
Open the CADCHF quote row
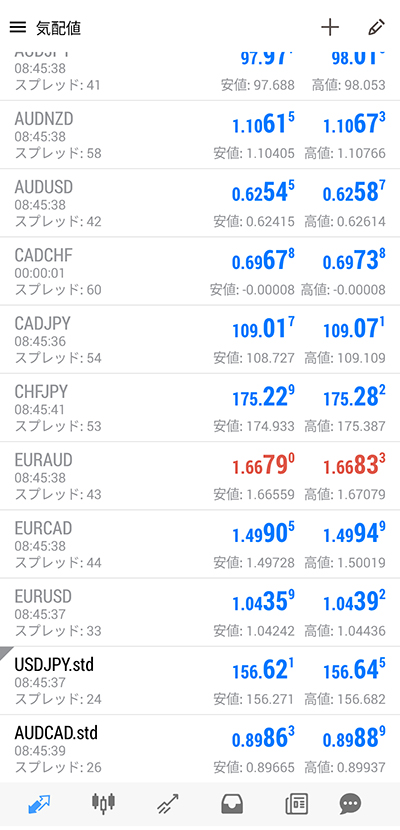tap(200, 272)
